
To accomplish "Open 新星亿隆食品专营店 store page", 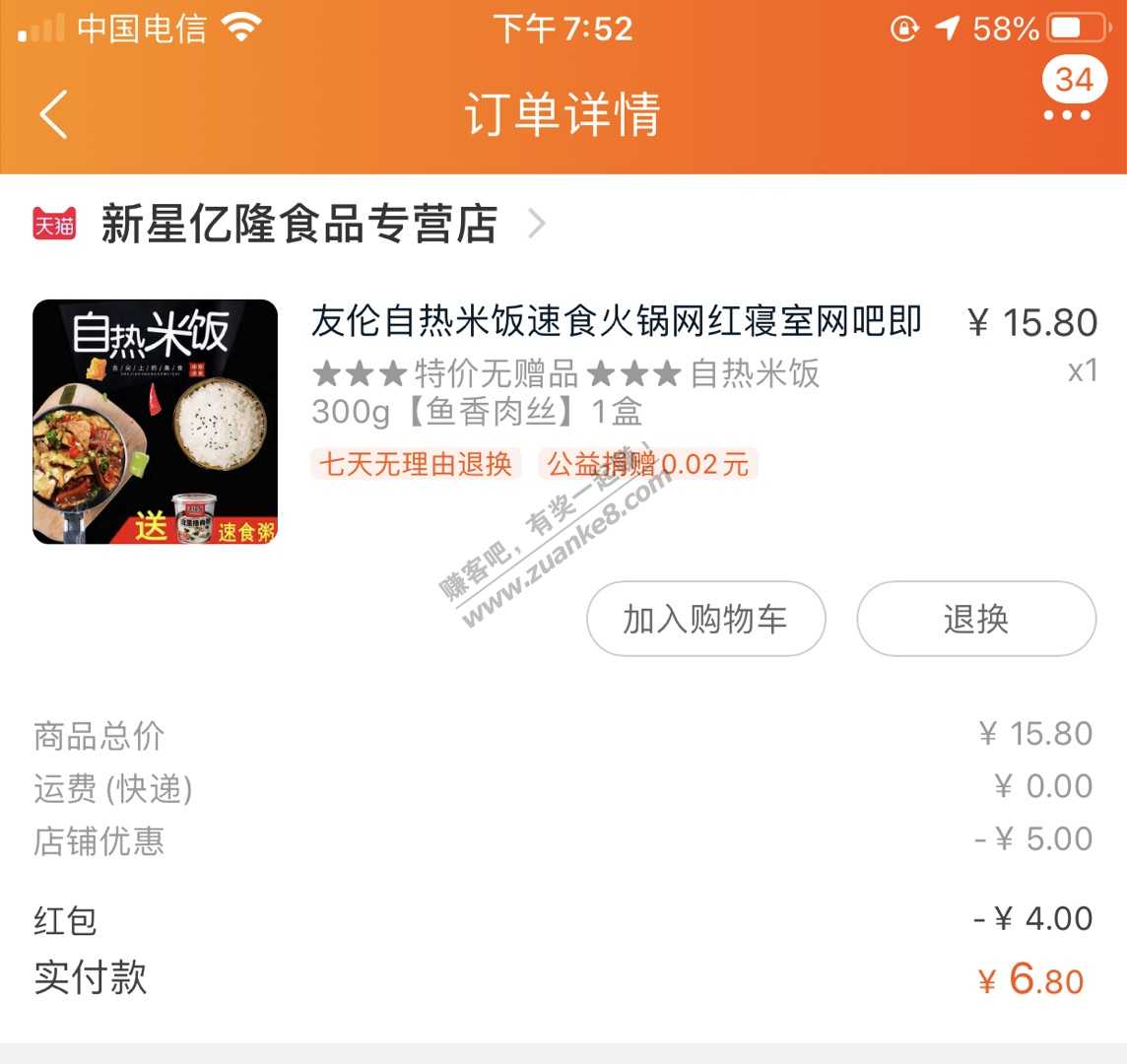I will pos(298,225).
